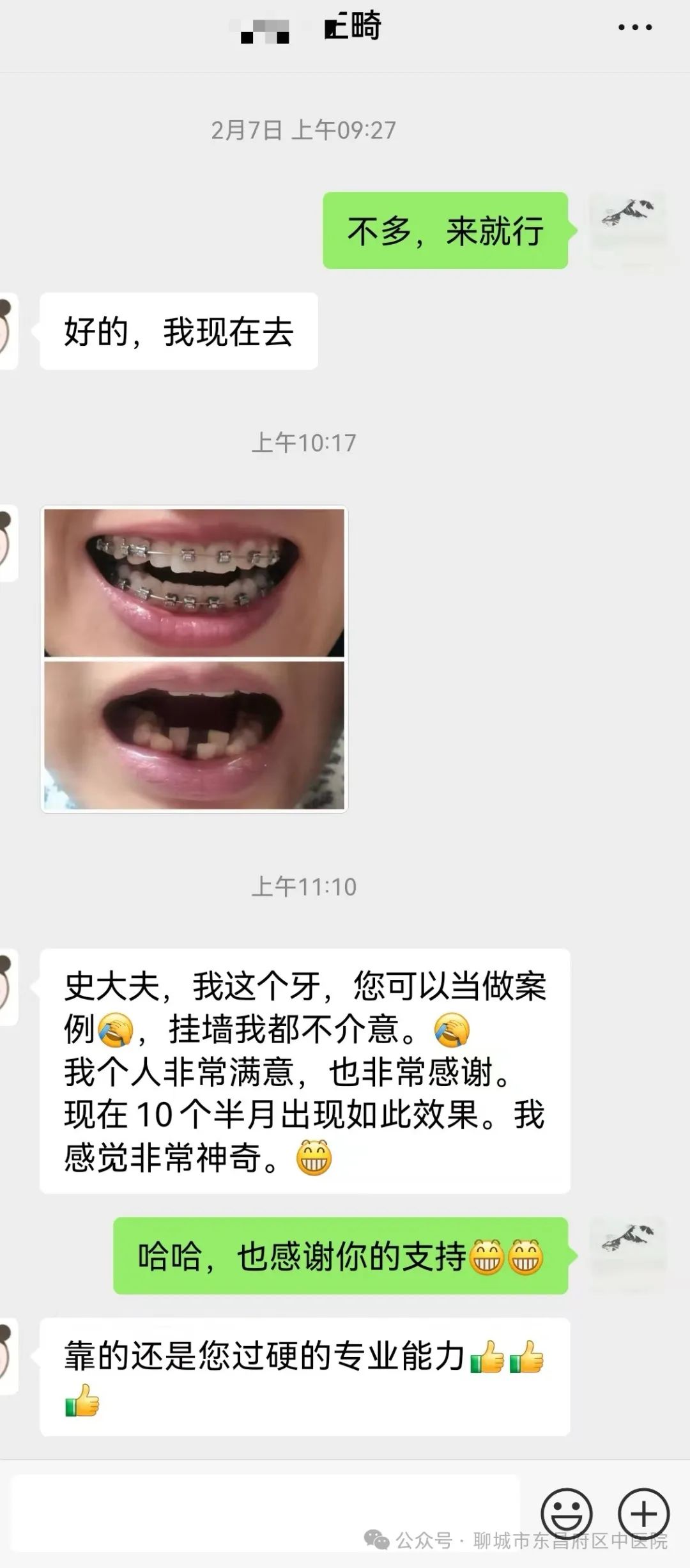View sender's avatar beside 哈哈，也感谢你的支持
Screen dimensions: 690x1568
pos(627,1256)
